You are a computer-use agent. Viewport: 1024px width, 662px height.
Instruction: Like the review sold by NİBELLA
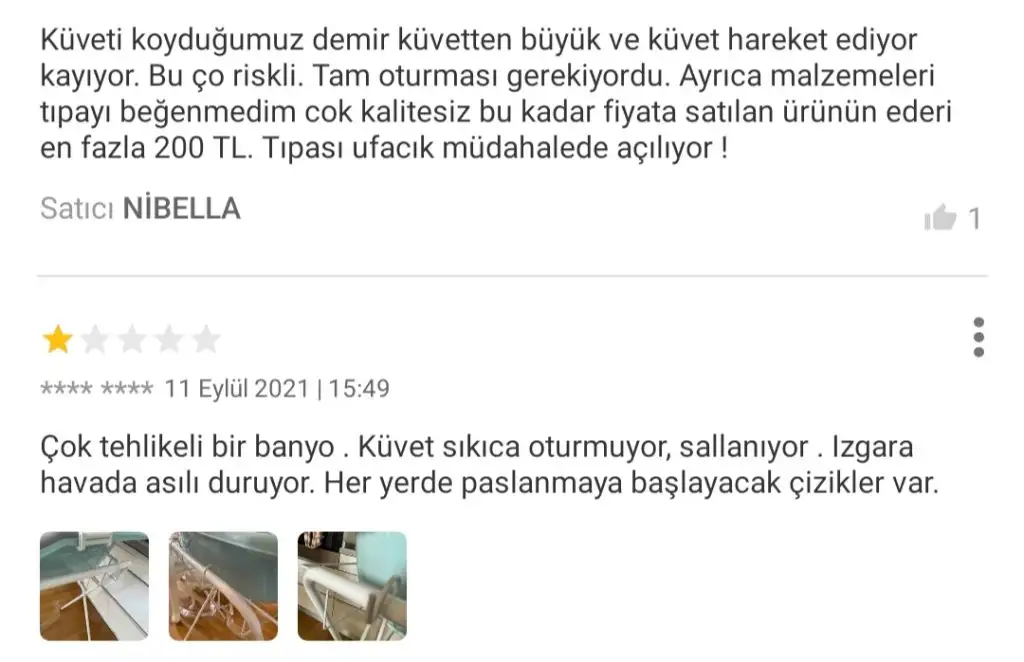941,217
